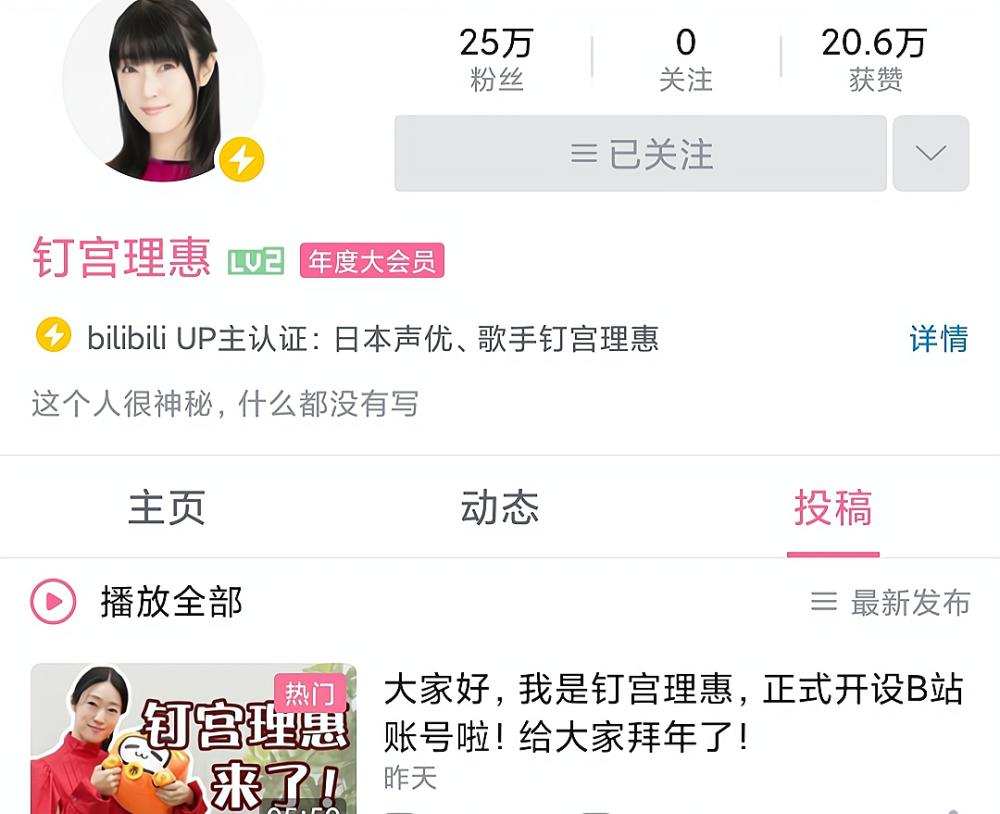Expand the dropdown arrow beside 已关注
1000x814 pixels.
point(930,154)
